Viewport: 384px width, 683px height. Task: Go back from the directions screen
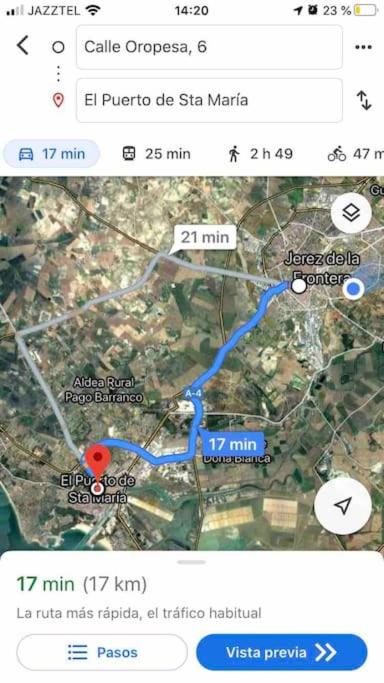click(x=23, y=45)
